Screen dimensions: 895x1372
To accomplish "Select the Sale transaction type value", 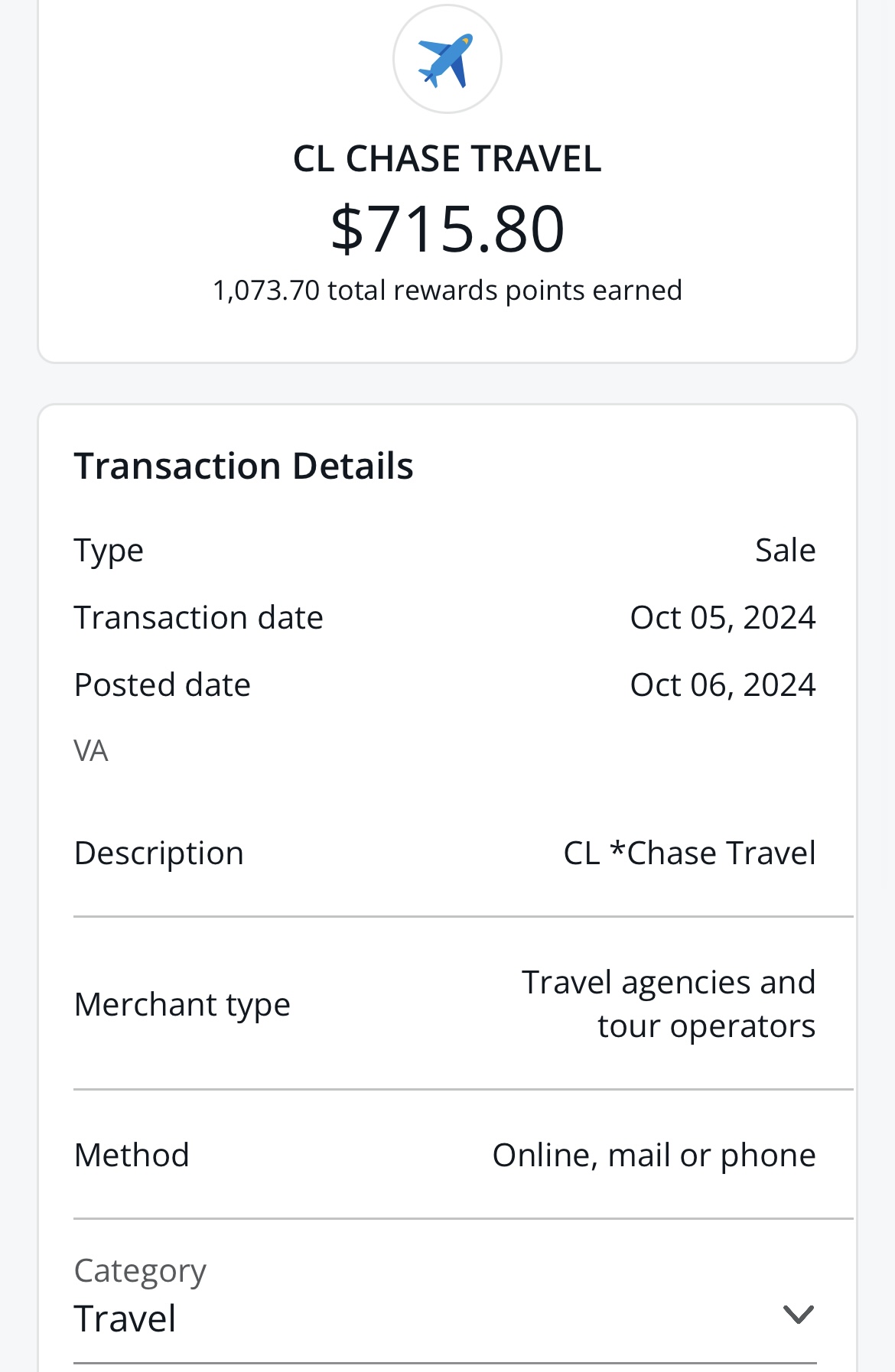I will [x=786, y=549].
